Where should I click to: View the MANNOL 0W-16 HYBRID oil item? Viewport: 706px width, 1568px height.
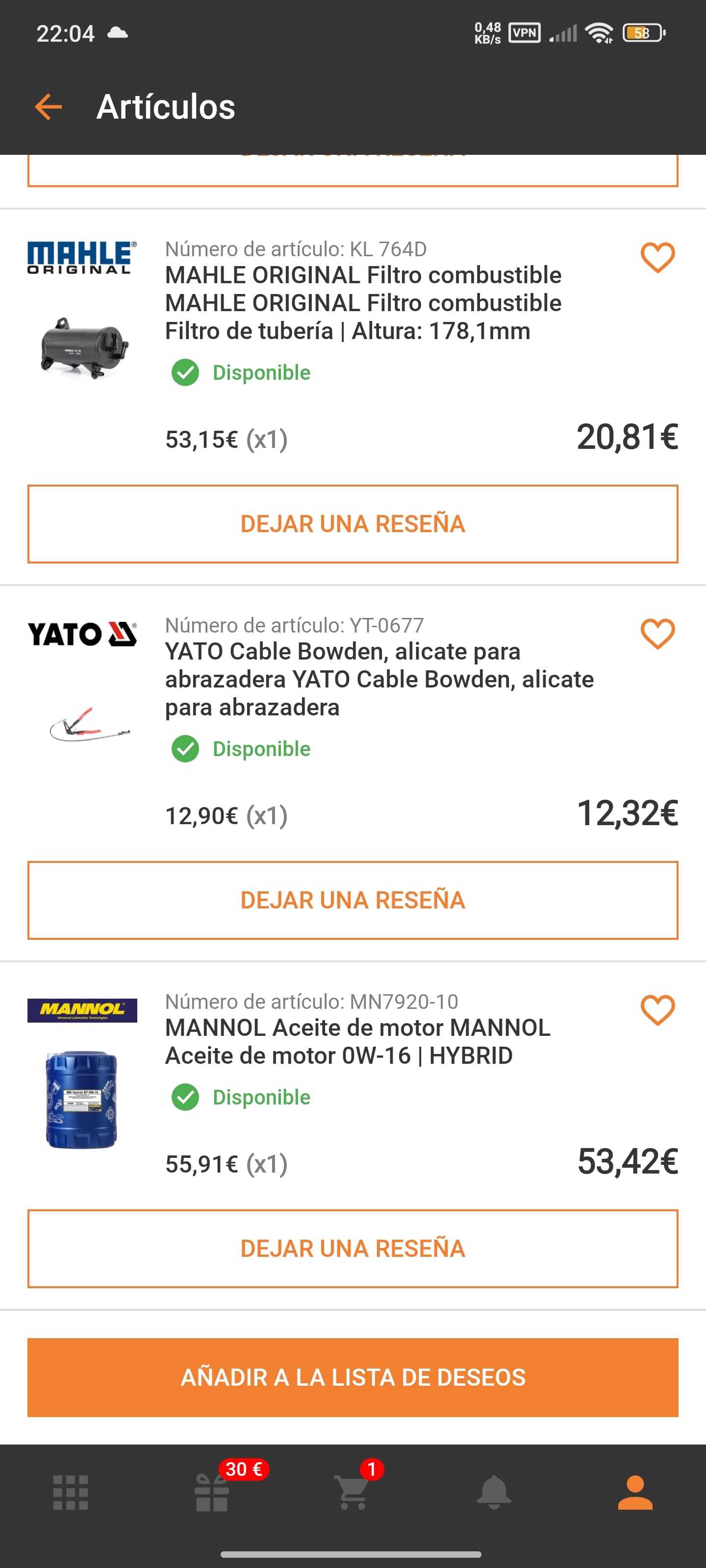(357, 1041)
